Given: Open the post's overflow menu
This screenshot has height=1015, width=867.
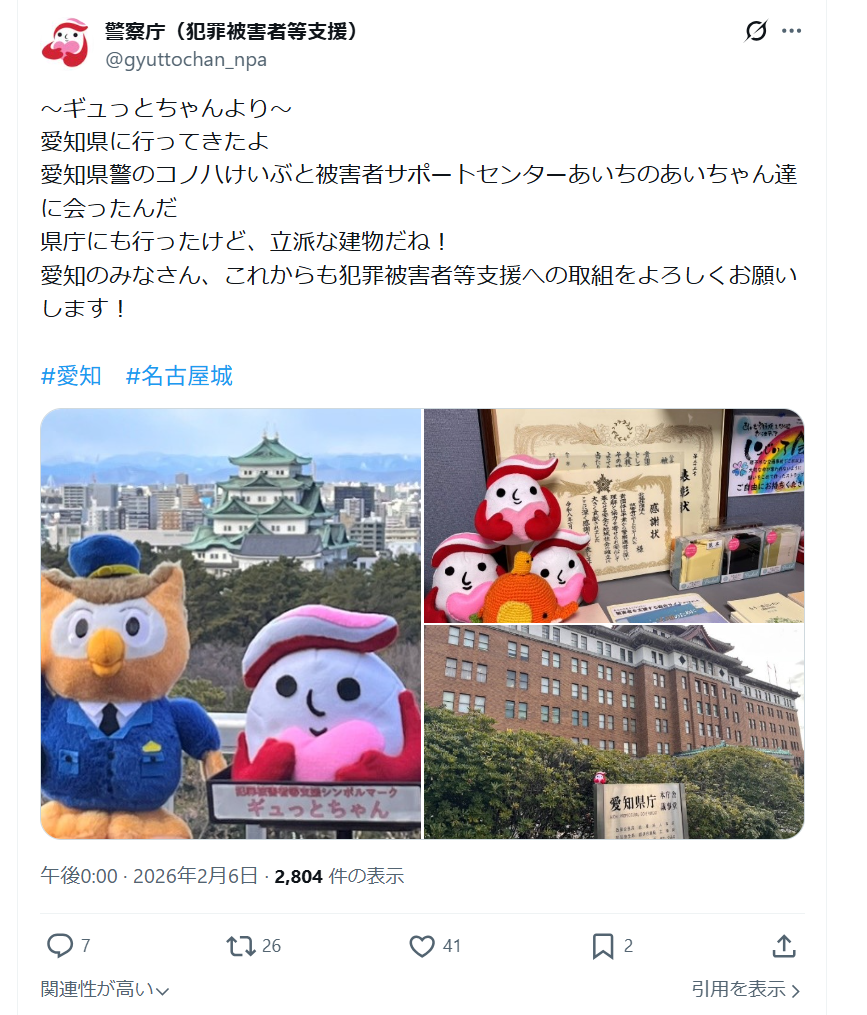Looking at the screenshot, I should point(792,31).
